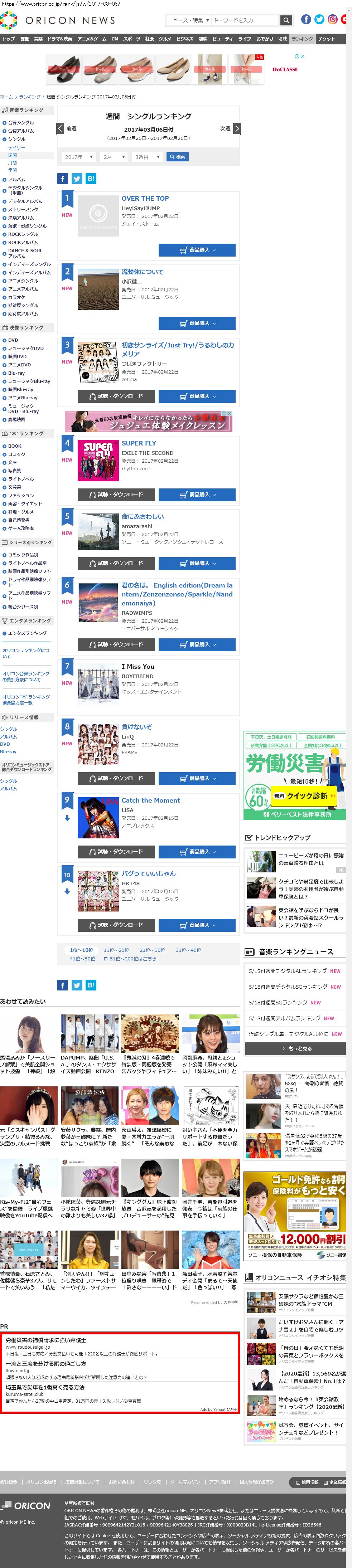Open Instagram icon in the header
This screenshot has height=1568, width=352.
[x=333, y=19]
